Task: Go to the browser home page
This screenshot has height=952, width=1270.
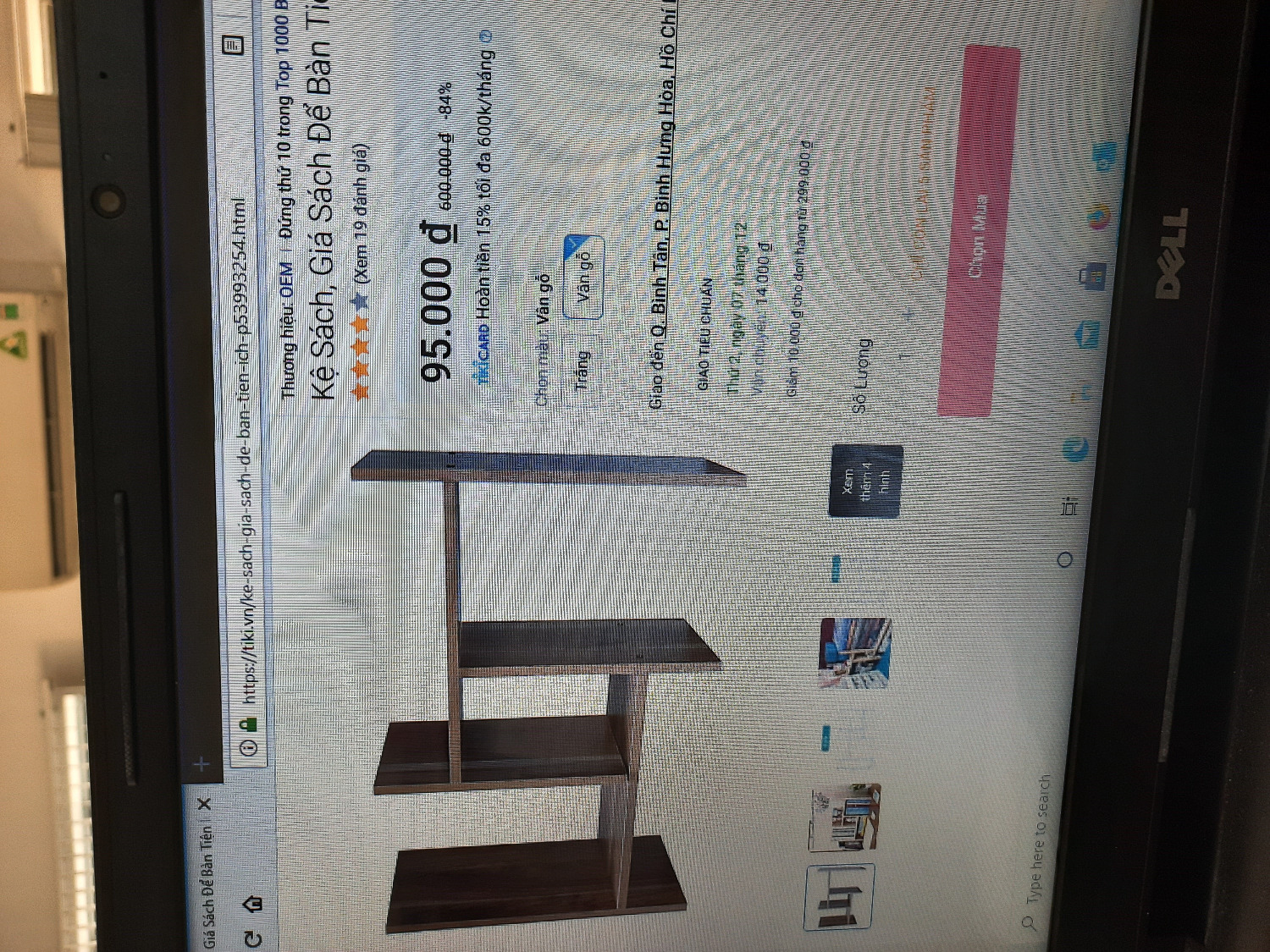Action: [252, 904]
